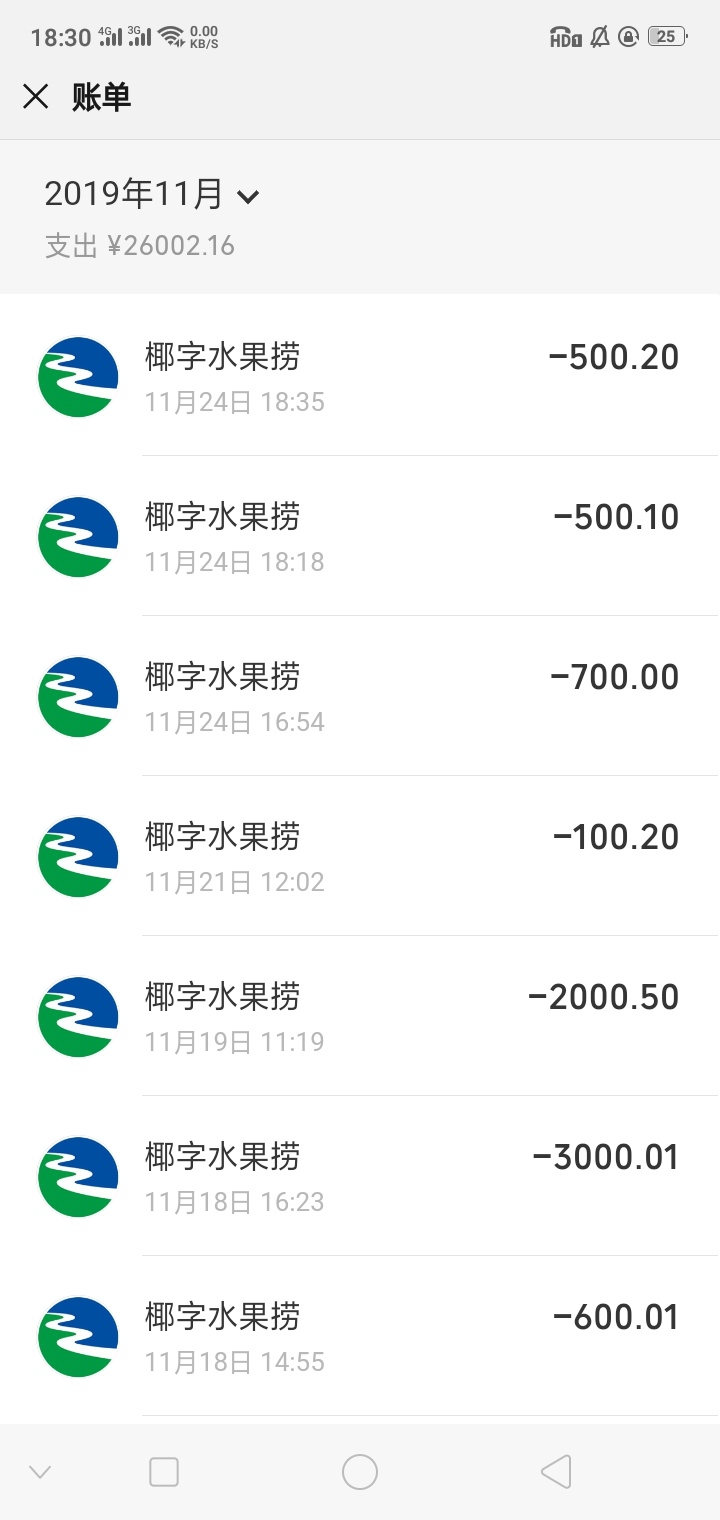View the -2000.50 payment on 11月19日
The image size is (720, 1520).
pyautogui.click(x=360, y=1016)
